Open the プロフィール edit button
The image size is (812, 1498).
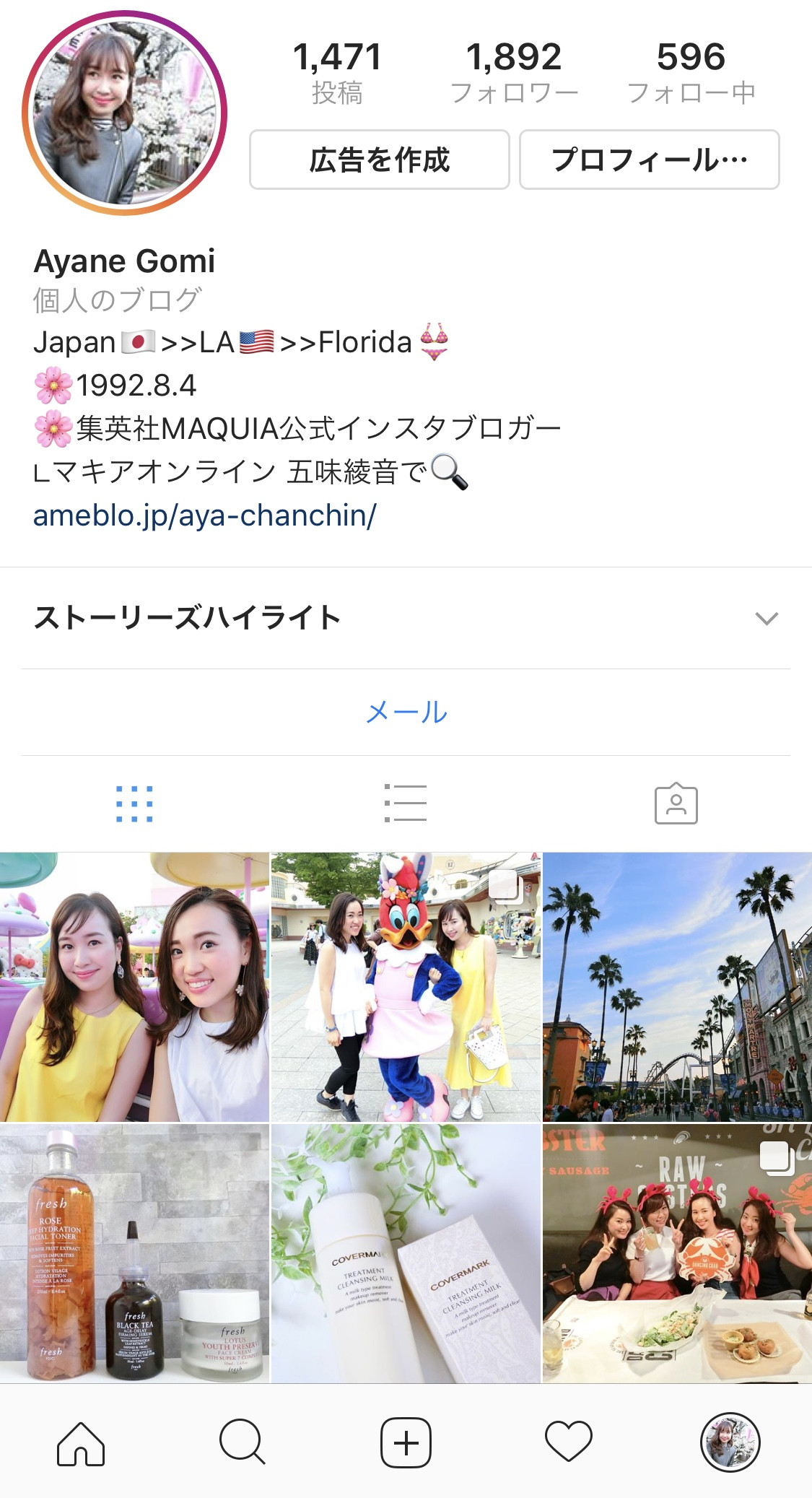649,160
